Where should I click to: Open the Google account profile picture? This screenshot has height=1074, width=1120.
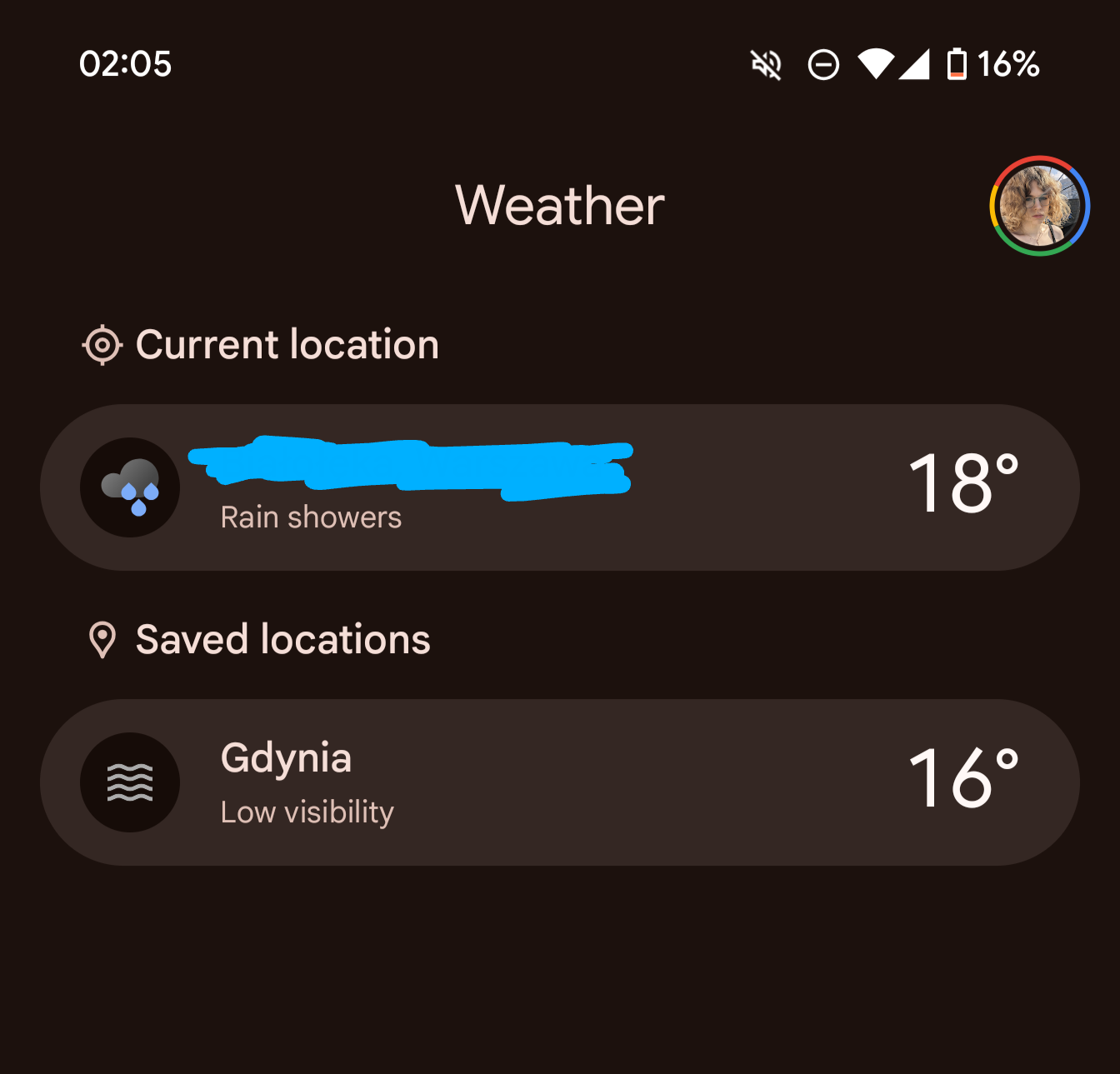coord(1039,206)
